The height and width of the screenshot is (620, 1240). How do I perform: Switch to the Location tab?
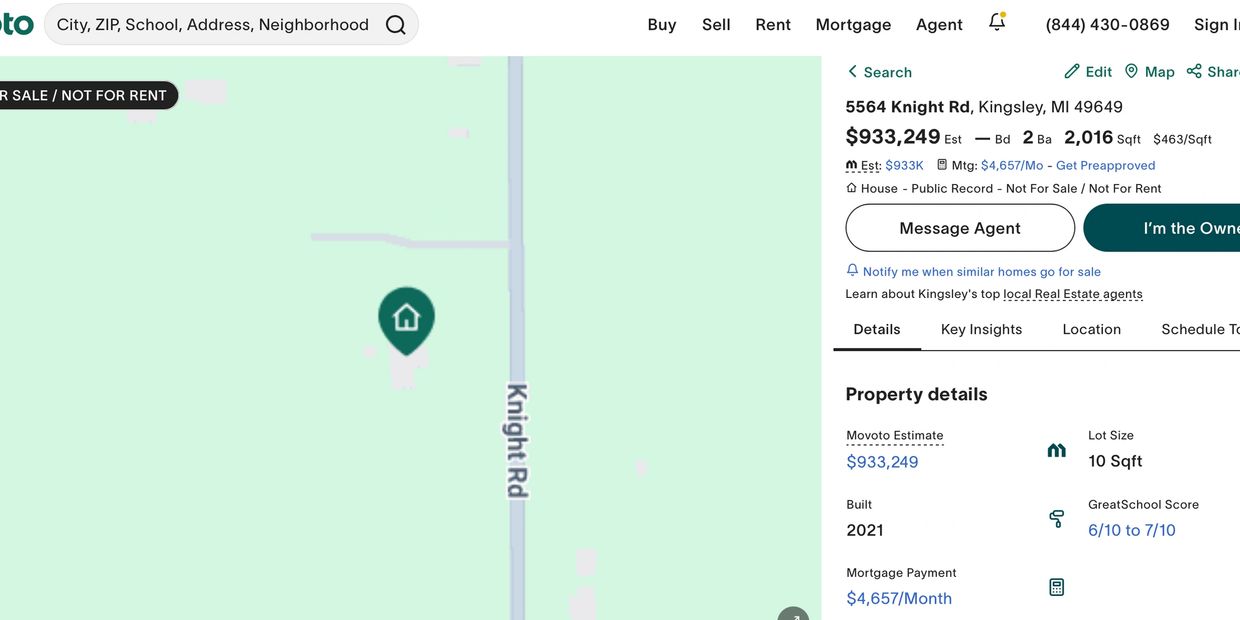point(1091,330)
